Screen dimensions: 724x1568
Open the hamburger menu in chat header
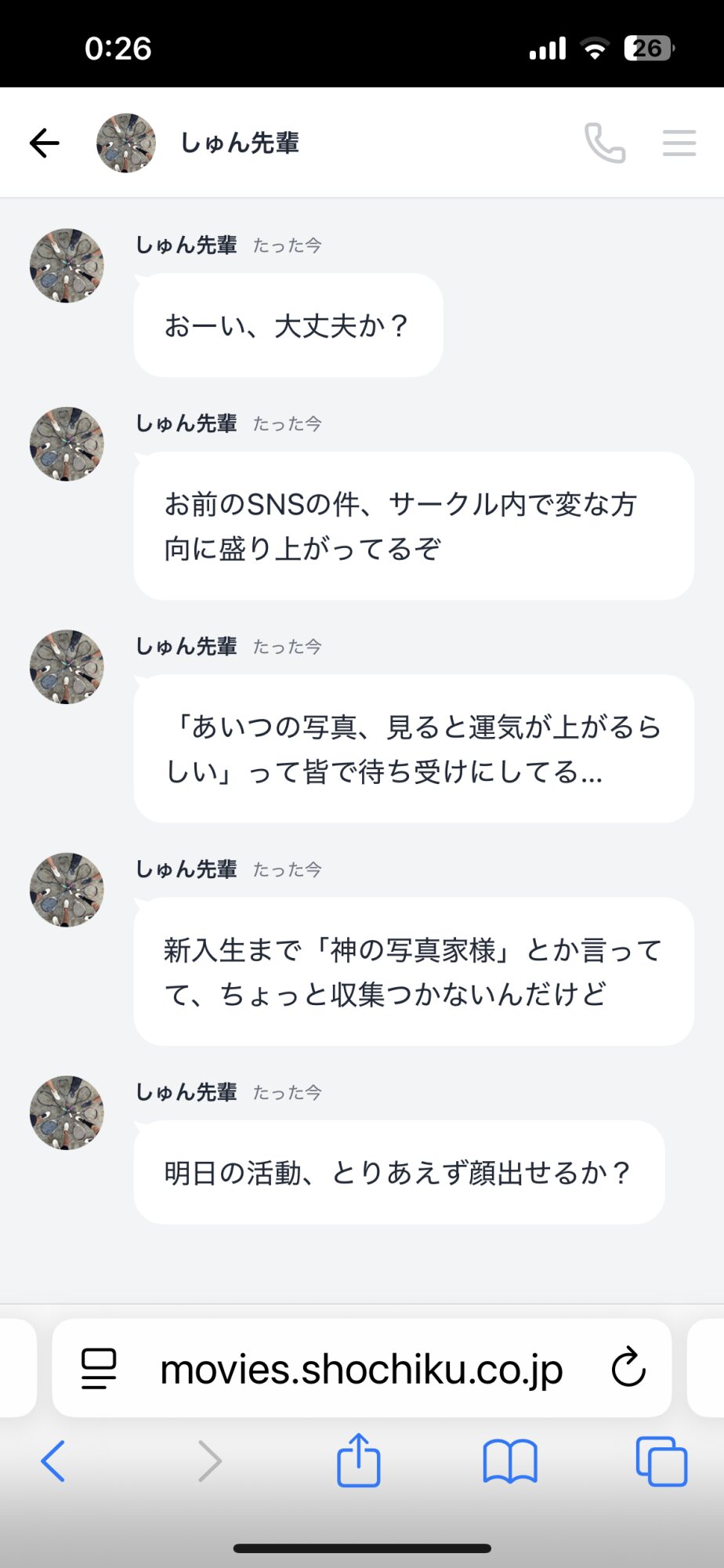pyautogui.click(x=679, y=143)
